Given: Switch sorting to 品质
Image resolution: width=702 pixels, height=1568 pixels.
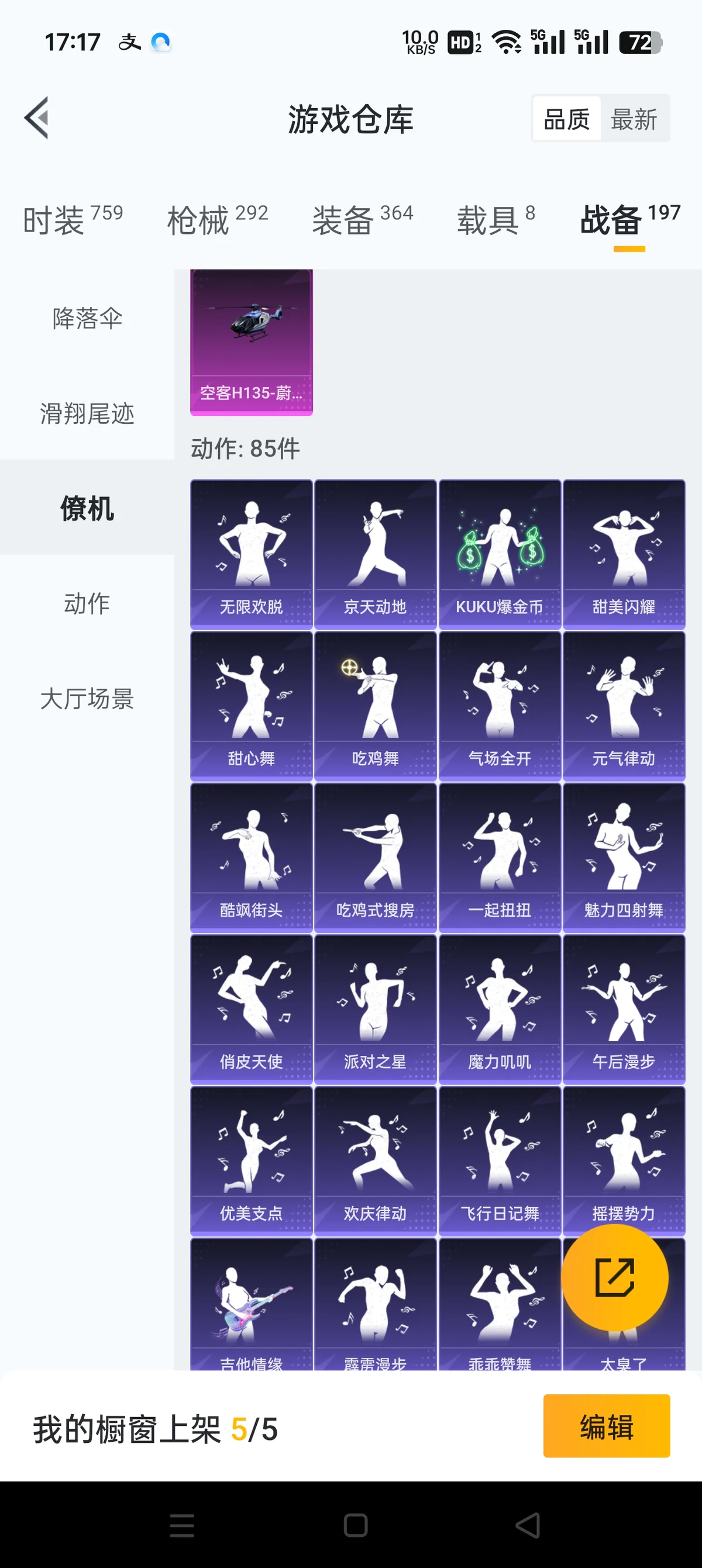Looking at the screenshot, I should tap(566, 119).
